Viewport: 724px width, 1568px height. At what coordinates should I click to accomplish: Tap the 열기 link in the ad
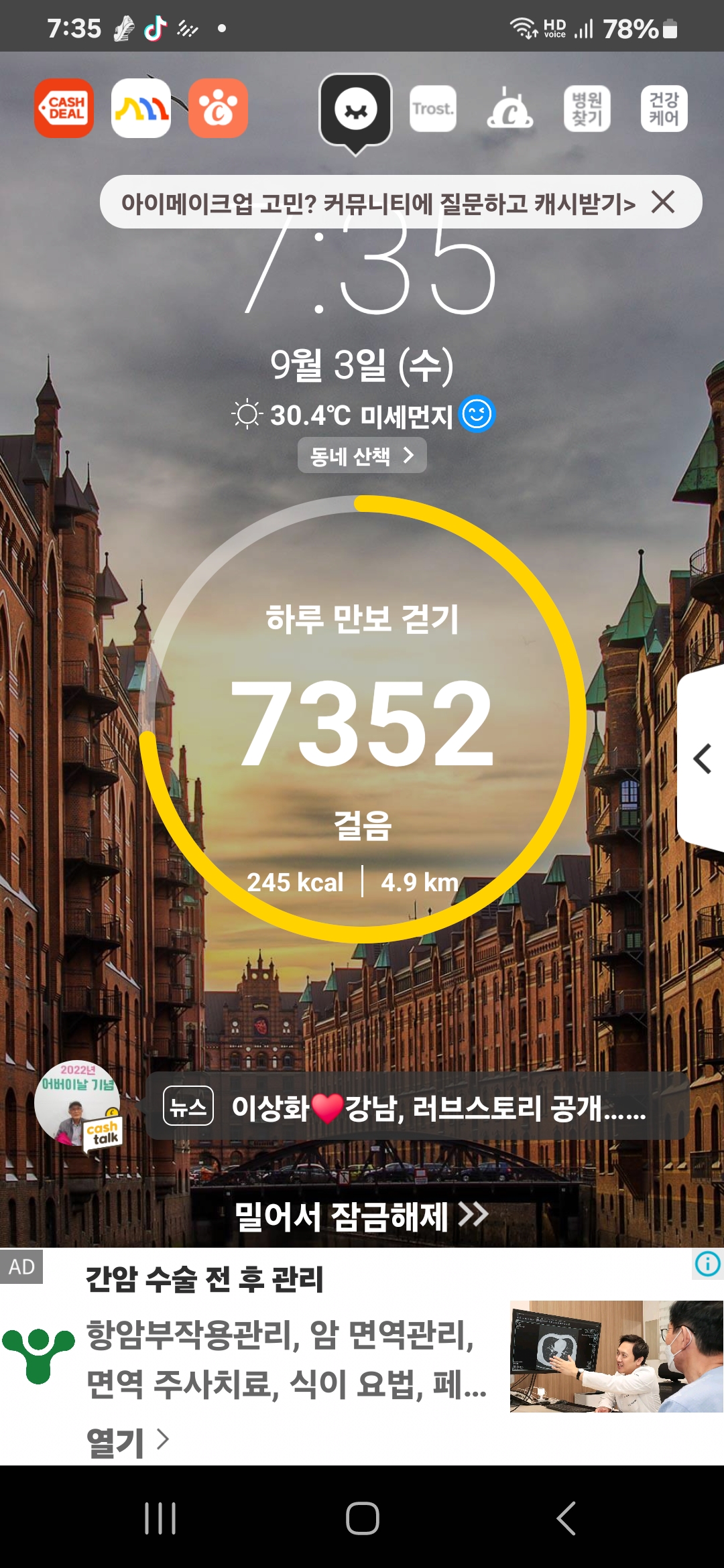pos(126,1441)
